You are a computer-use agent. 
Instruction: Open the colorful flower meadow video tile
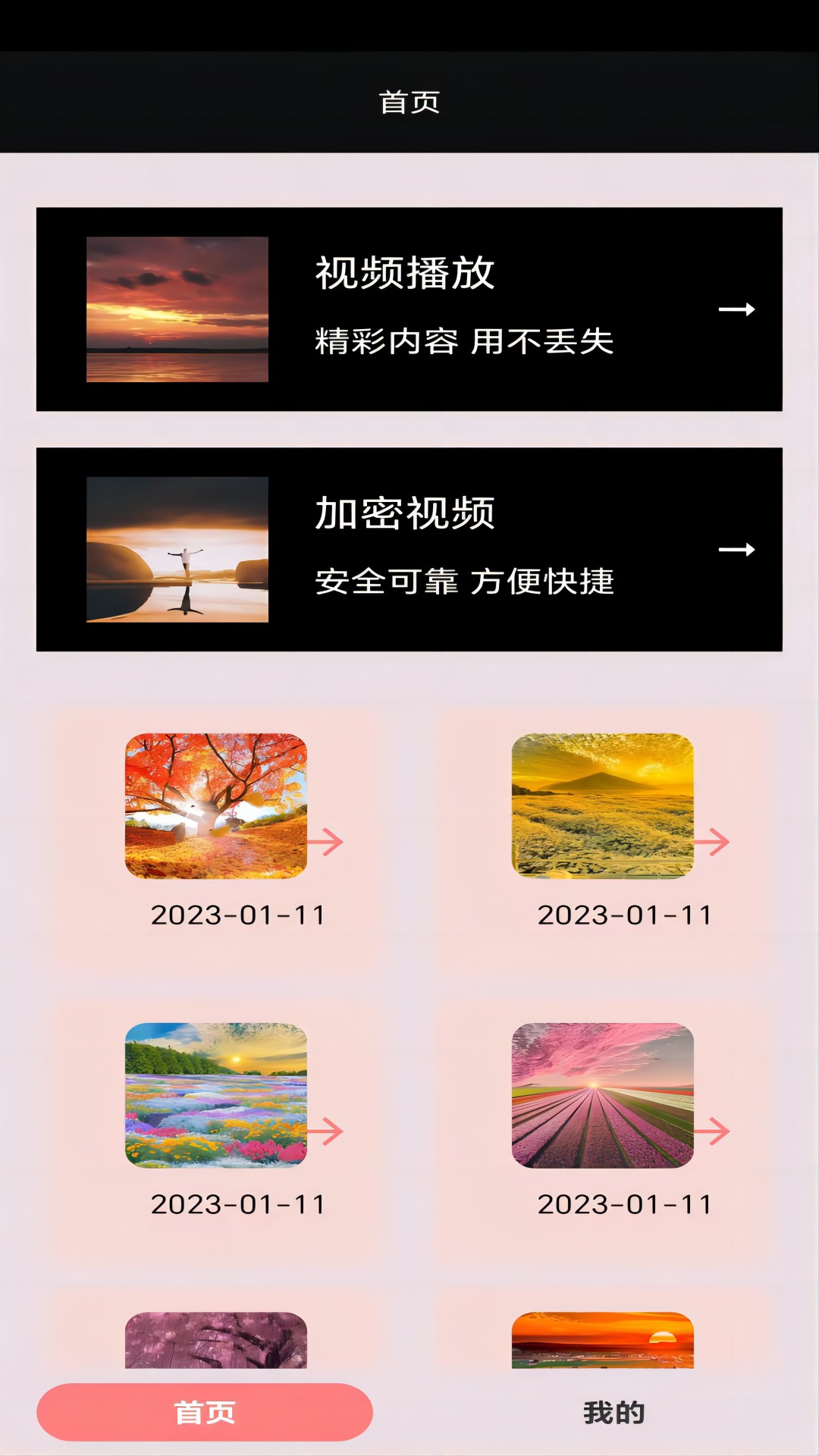coord(216,1096)
